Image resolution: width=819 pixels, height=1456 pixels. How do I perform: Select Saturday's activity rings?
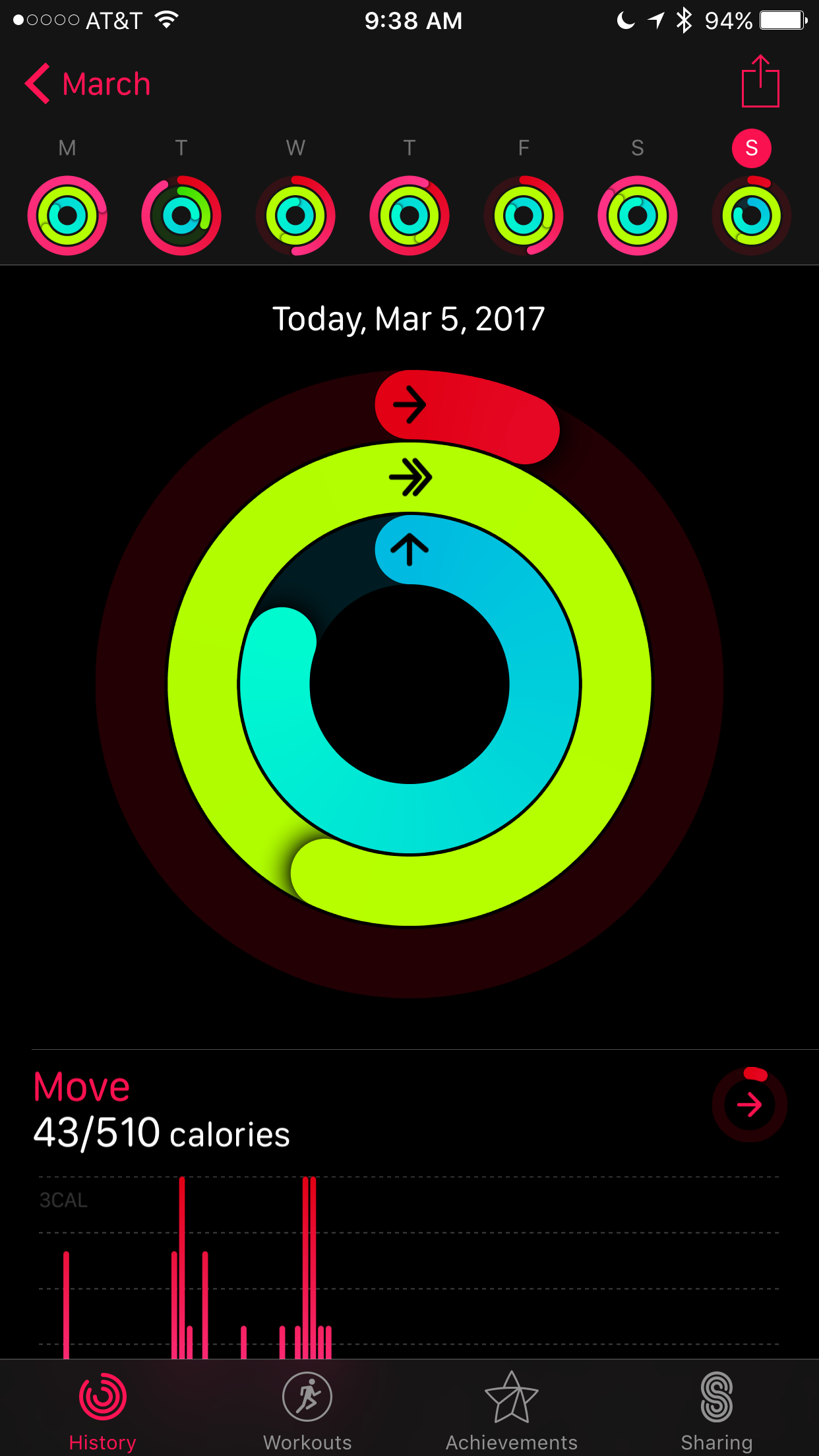638,216
